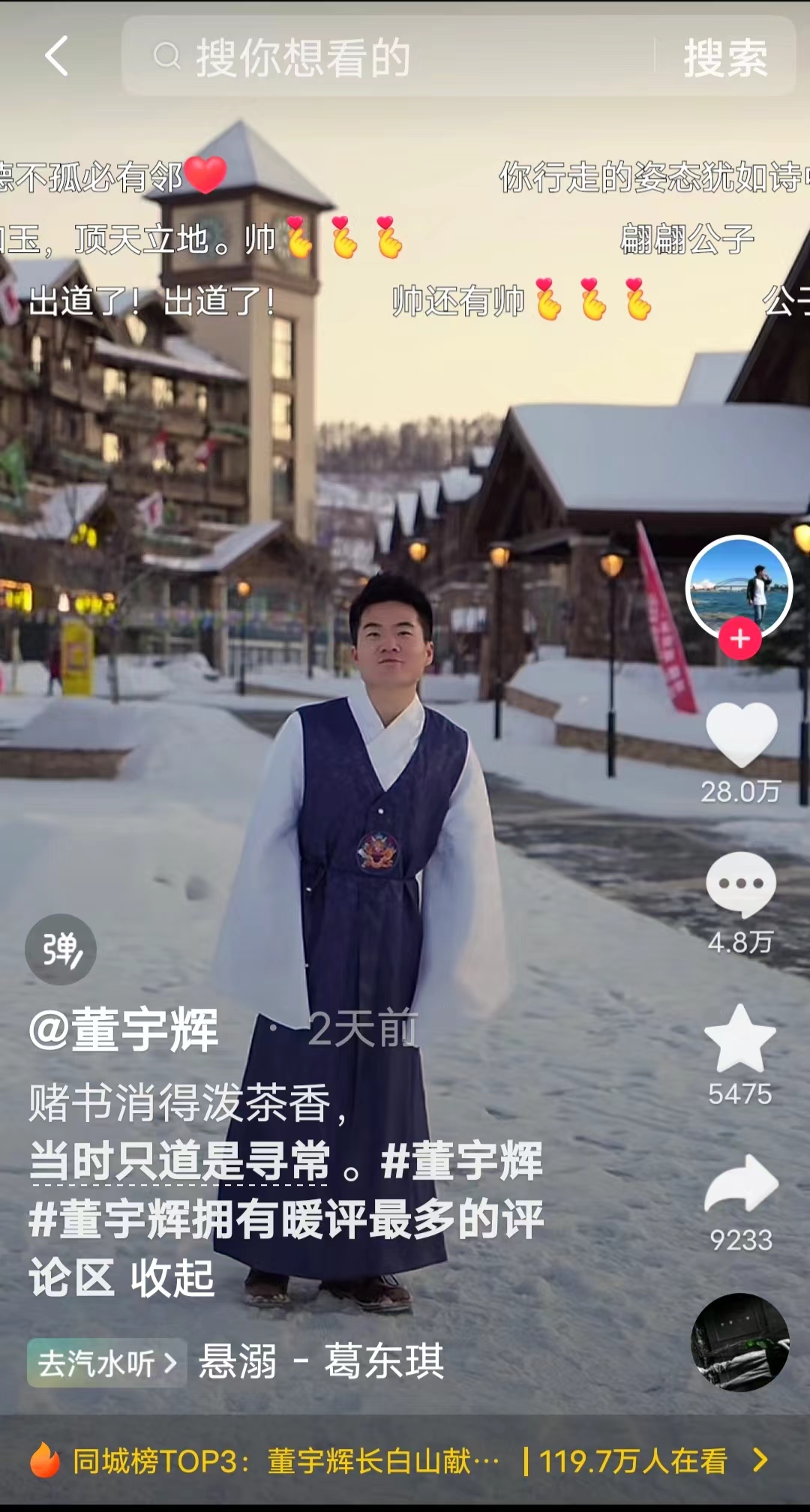Share this video with the arrow icon
810x1512 pixels.
(741, 1185)
